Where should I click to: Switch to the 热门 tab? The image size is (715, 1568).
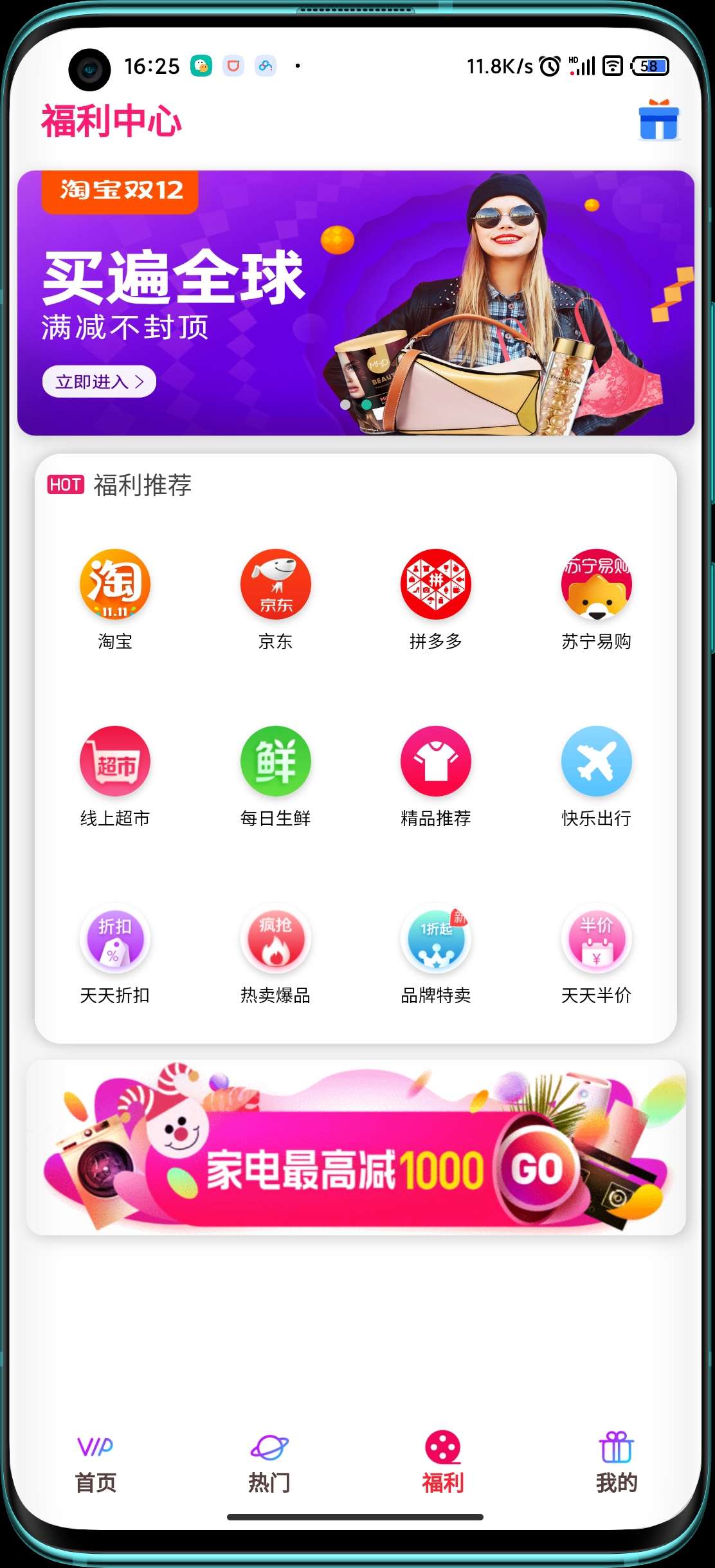(269, 1463)
